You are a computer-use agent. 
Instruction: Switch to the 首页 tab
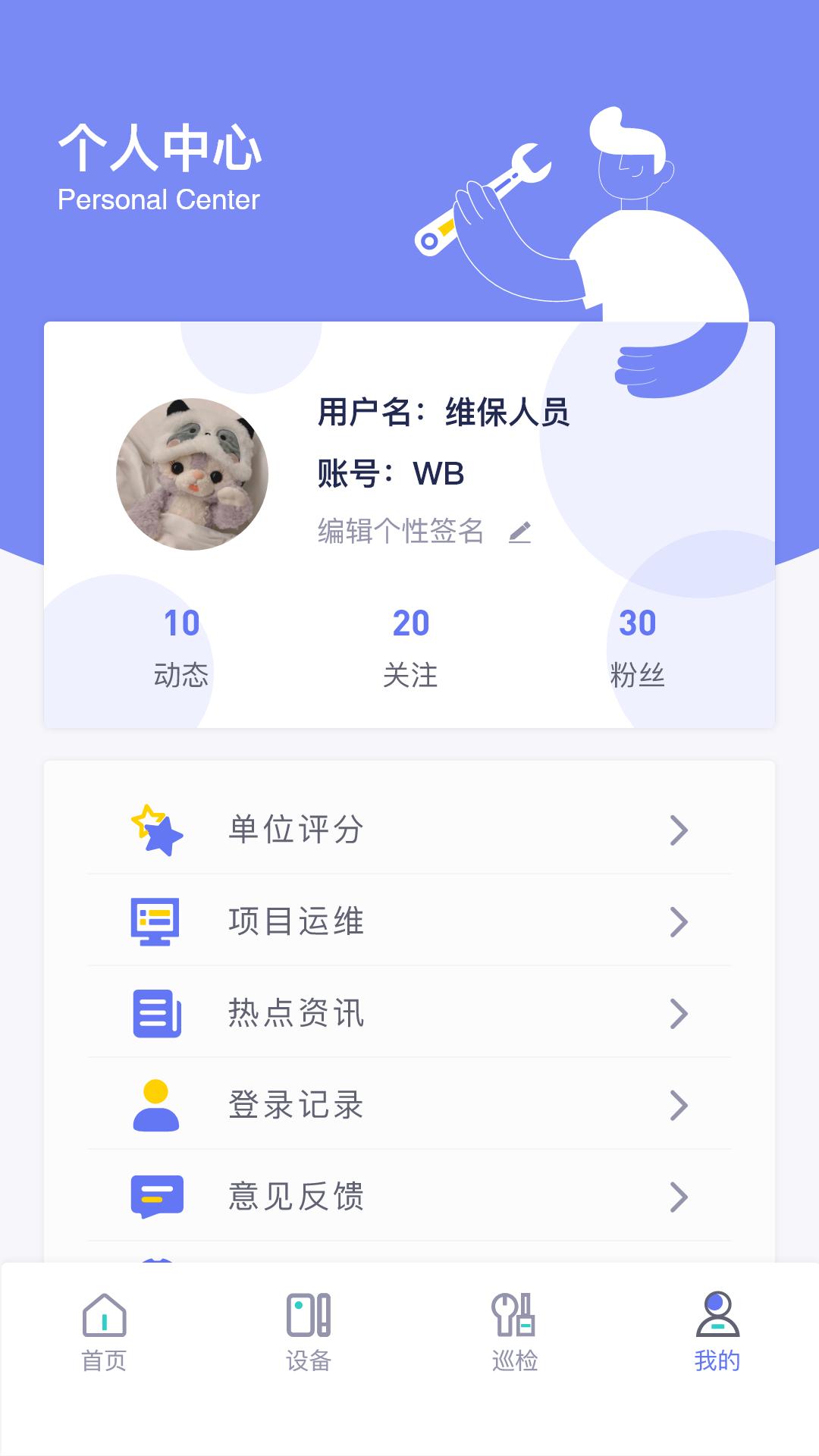(x=104, y=1332)
